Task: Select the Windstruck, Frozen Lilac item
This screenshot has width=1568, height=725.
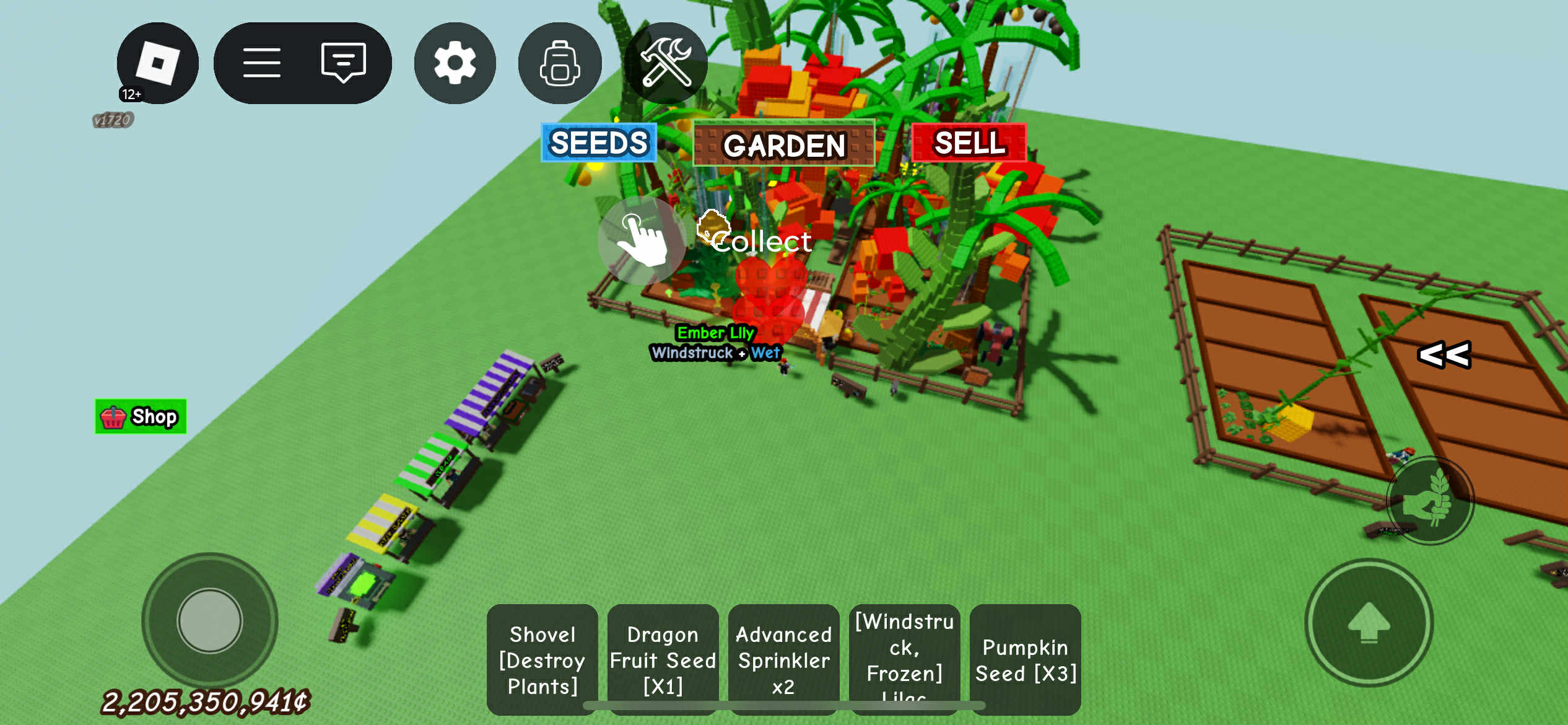Action: pos(904,659)
